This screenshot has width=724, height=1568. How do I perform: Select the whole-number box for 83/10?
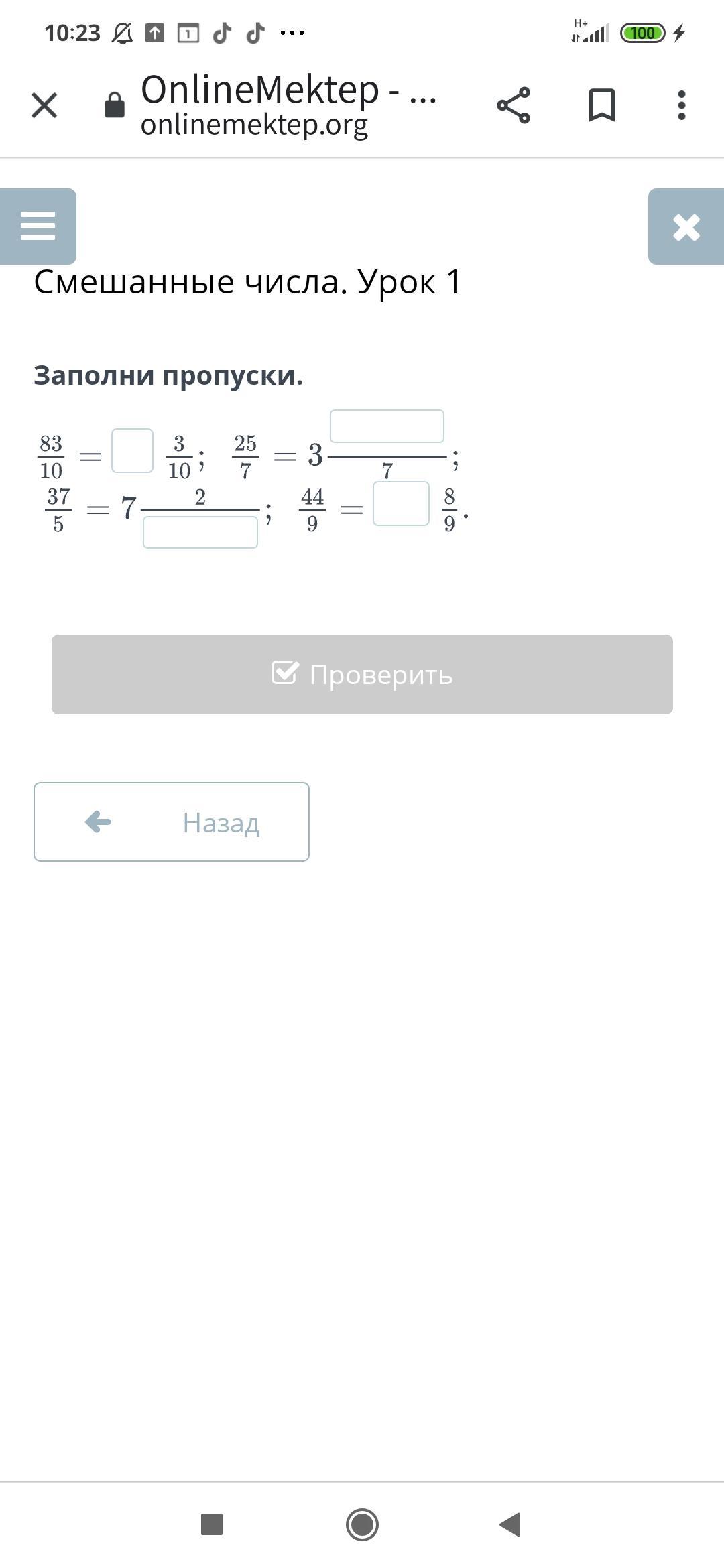pyautogui.click(x=132, y=450)
